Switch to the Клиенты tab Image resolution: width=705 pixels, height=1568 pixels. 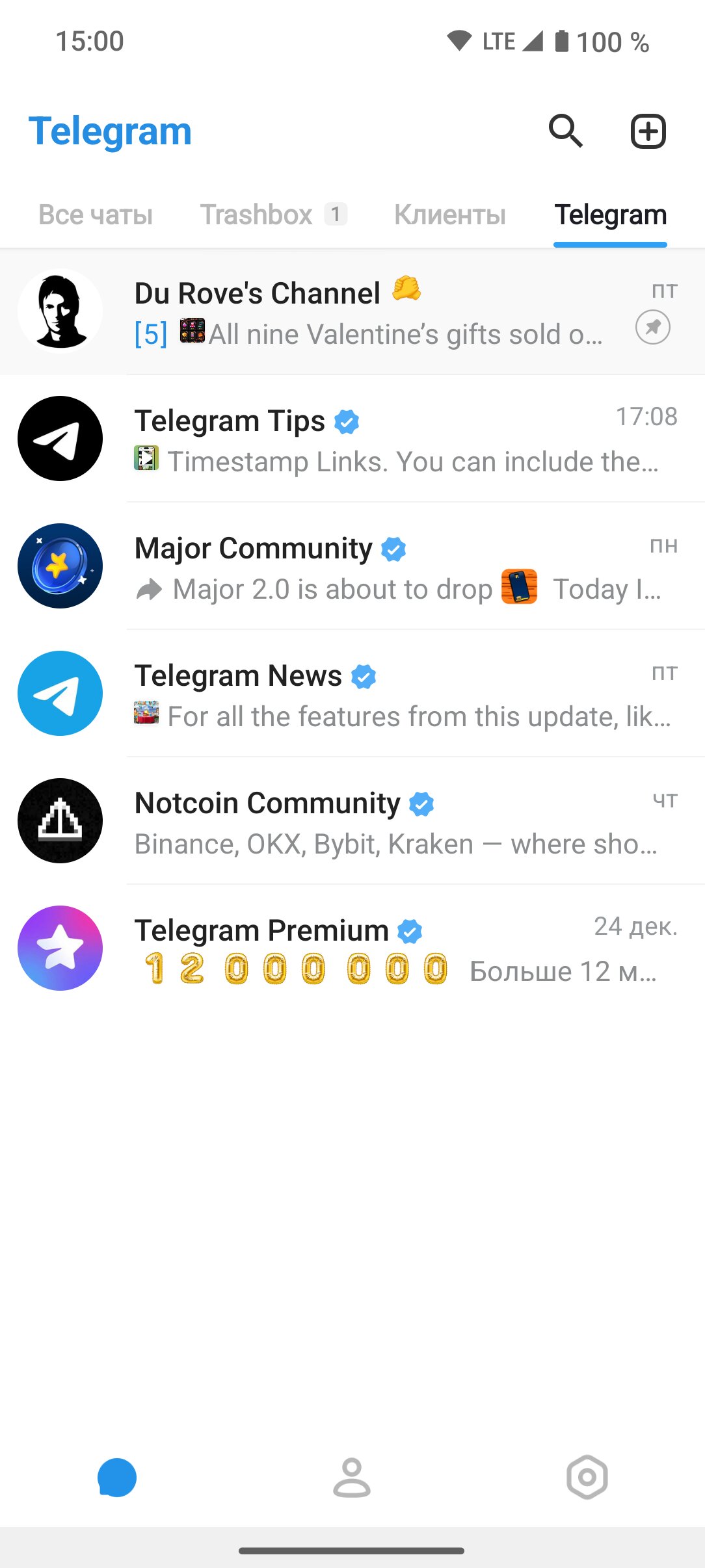[x=450, y=215]
